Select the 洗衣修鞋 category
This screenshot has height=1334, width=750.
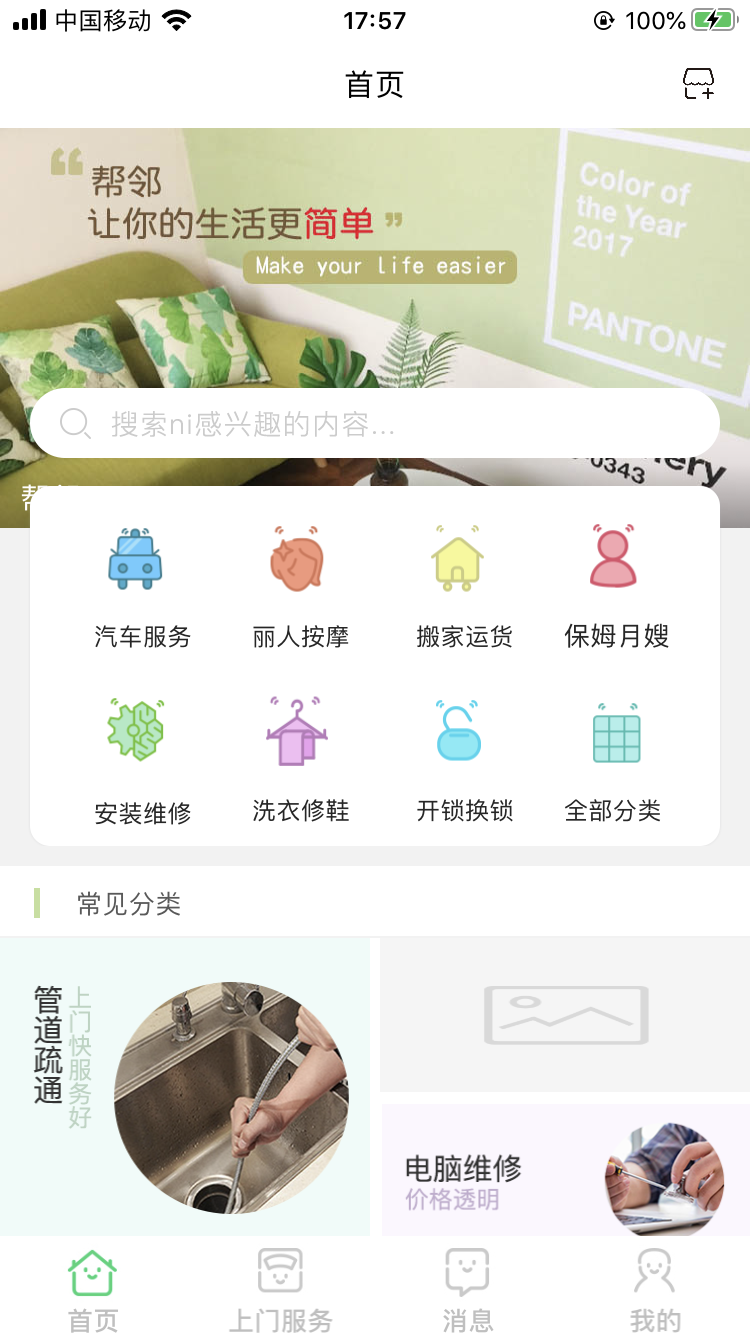300,761
